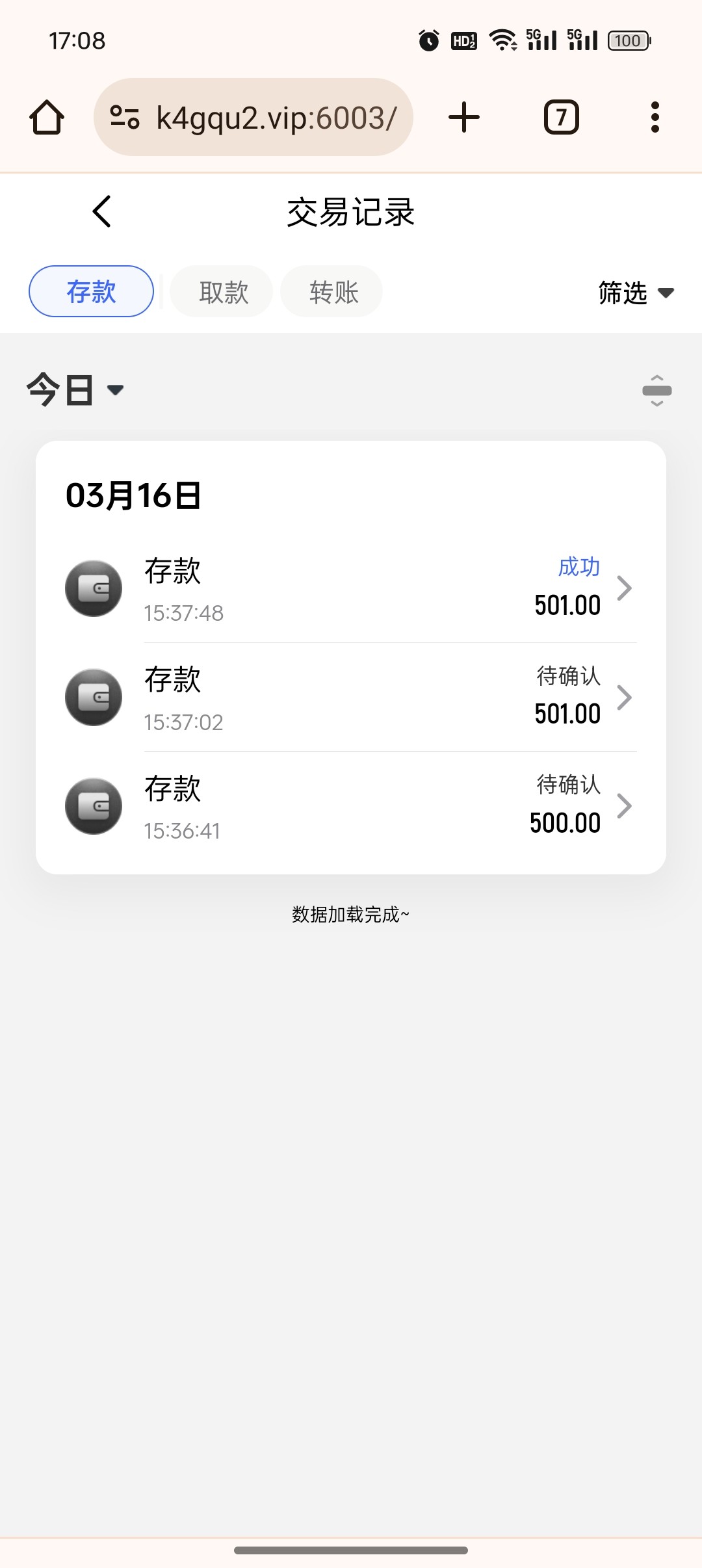Open the 成功 deposit at 15:37:48

coord(351,588)
